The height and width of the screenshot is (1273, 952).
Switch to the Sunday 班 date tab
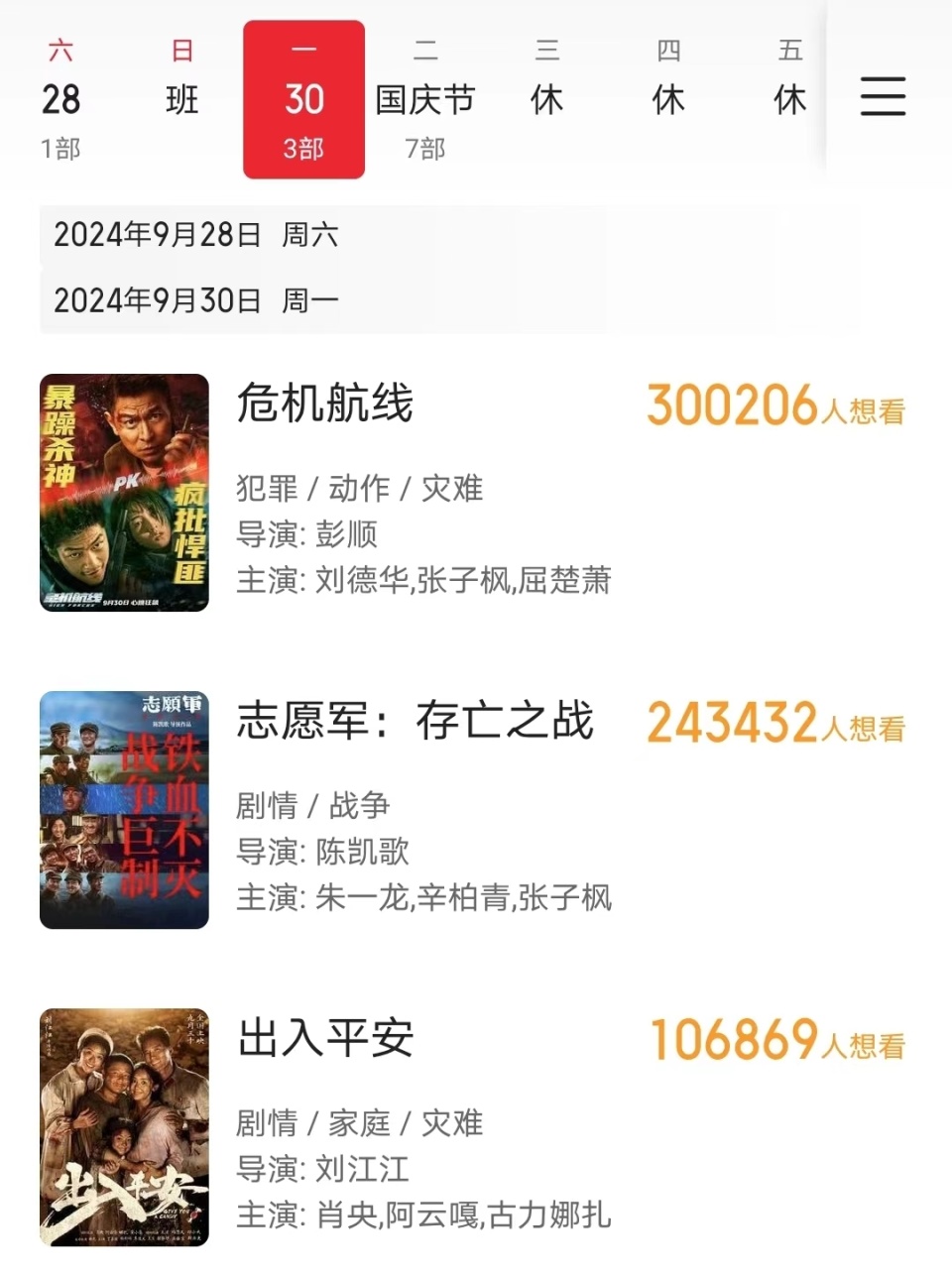tap(182, 99)
